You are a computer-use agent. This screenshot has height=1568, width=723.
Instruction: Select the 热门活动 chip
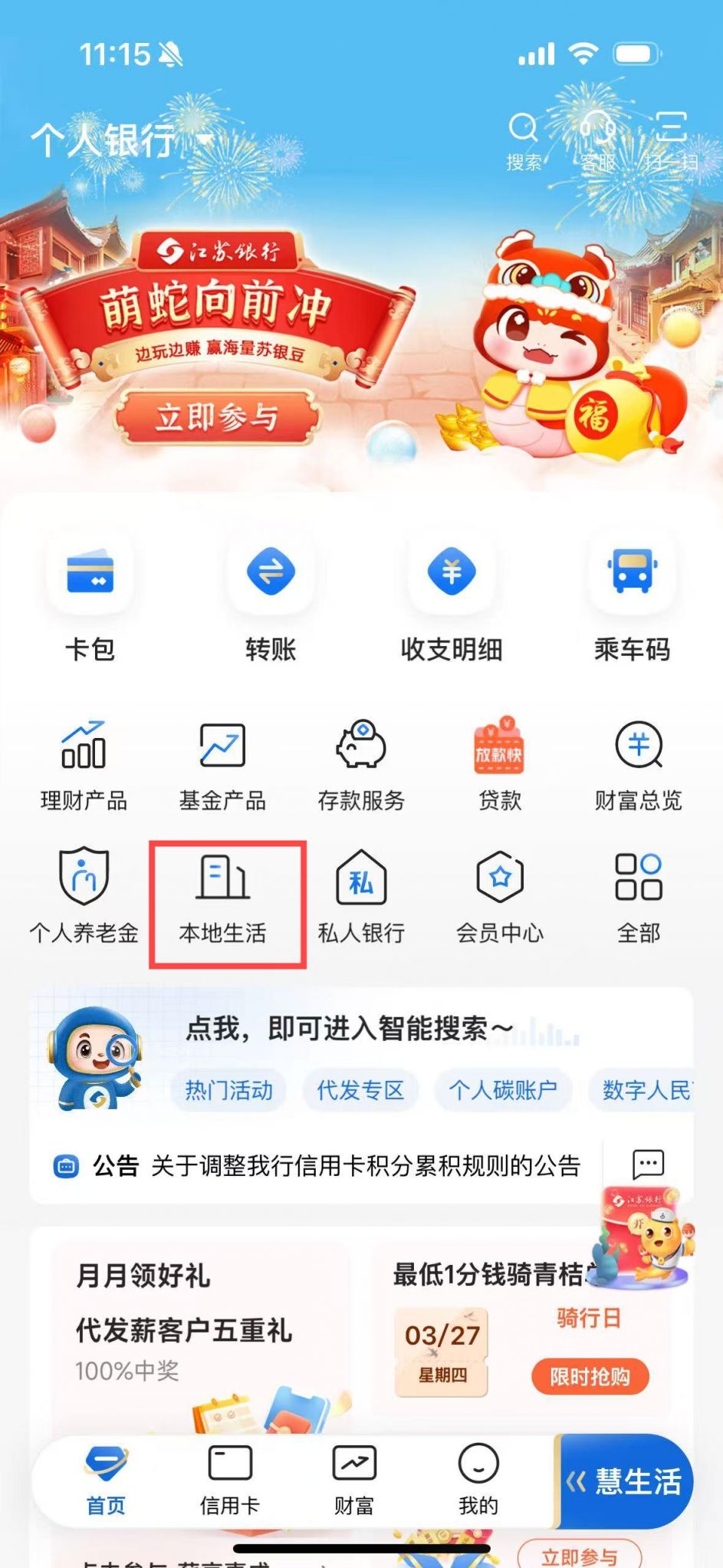(228, 1090)
